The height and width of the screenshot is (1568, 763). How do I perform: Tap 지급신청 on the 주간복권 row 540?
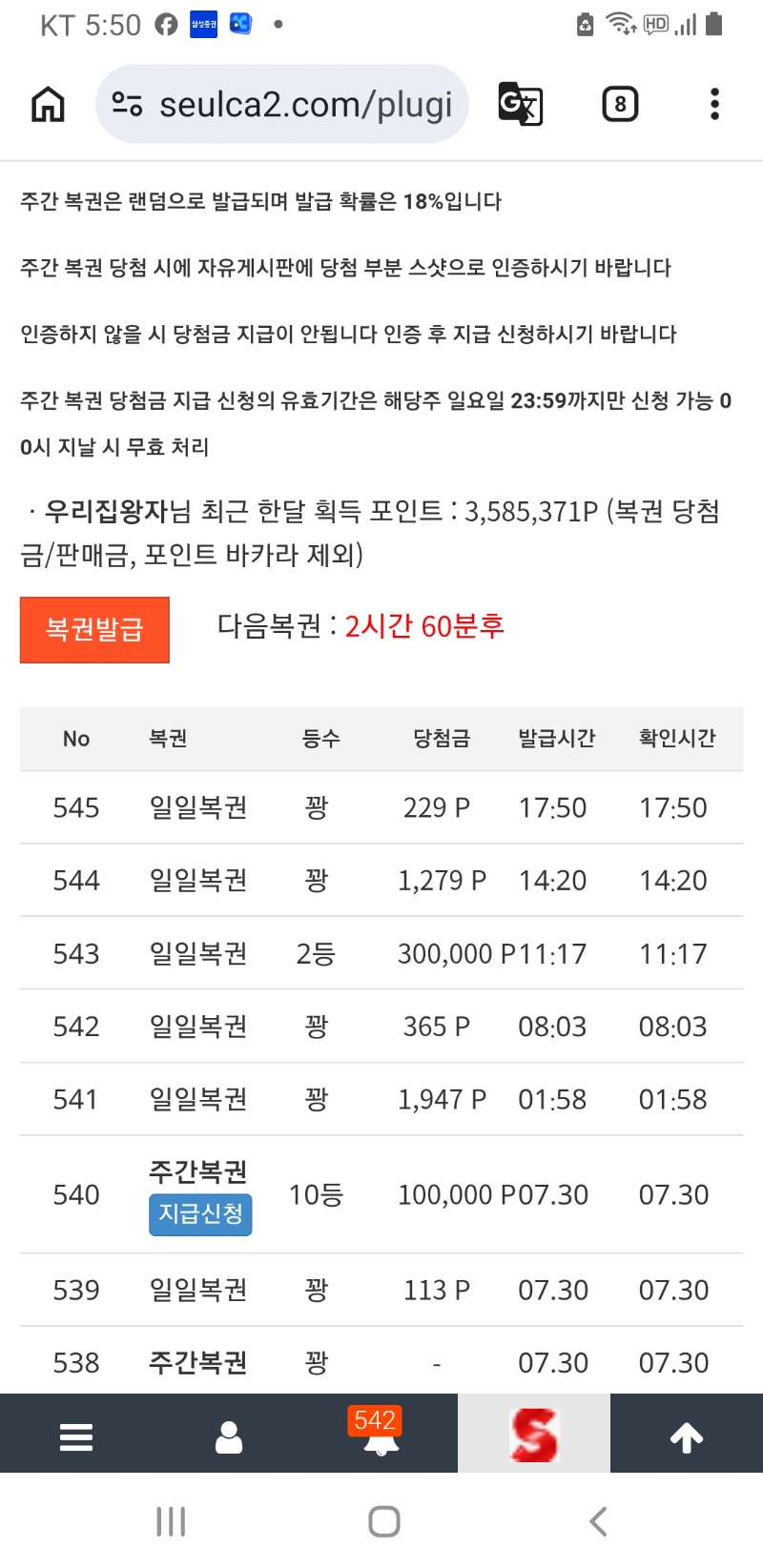click(200, 1214)
